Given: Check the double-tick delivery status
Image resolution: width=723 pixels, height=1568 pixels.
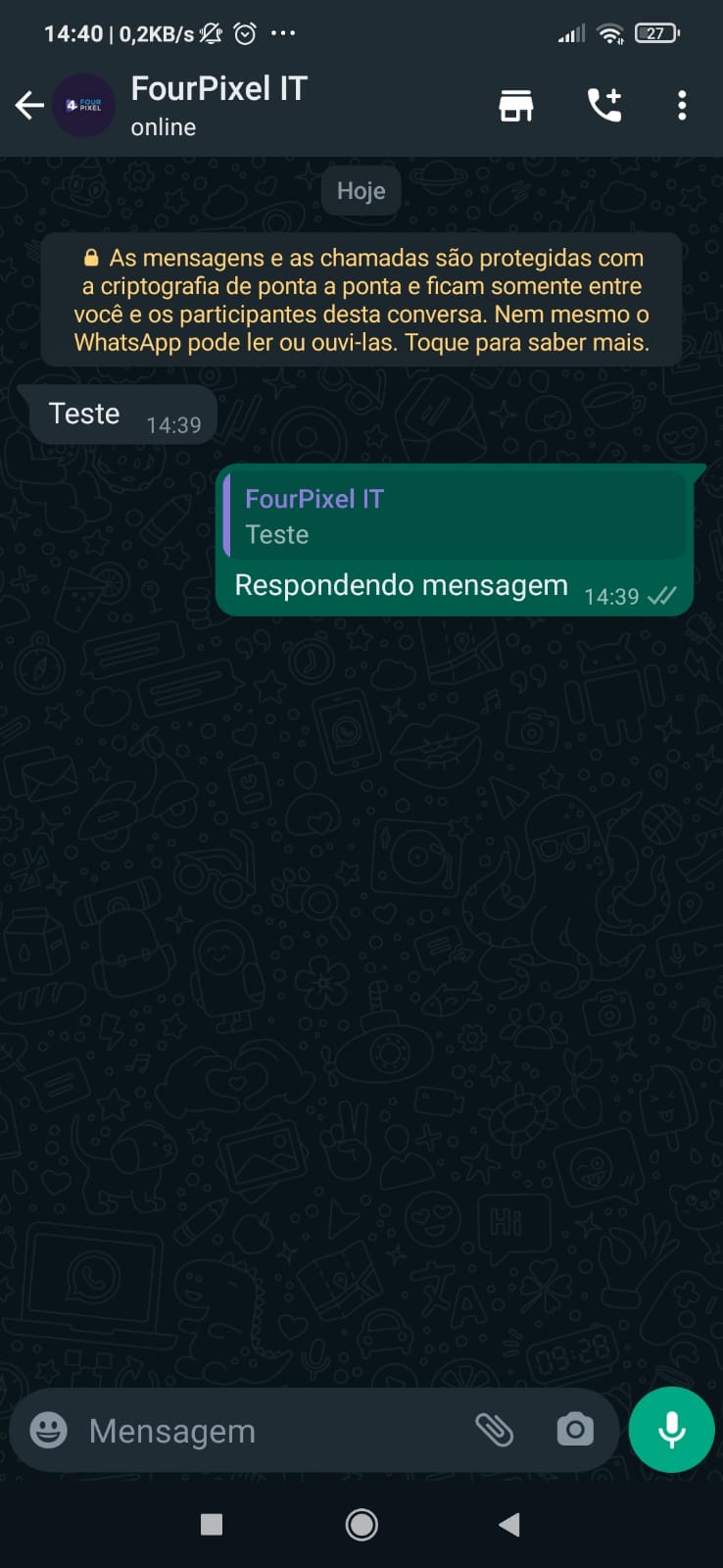Looking at the screenshot, I should click(662, 596).
